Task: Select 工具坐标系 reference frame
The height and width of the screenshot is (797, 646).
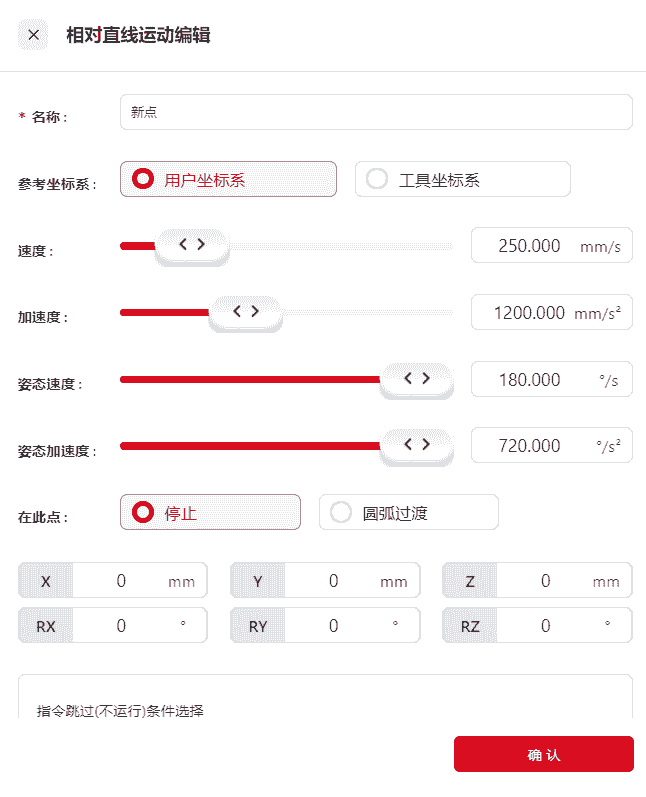Action: [x=462, y=180]
